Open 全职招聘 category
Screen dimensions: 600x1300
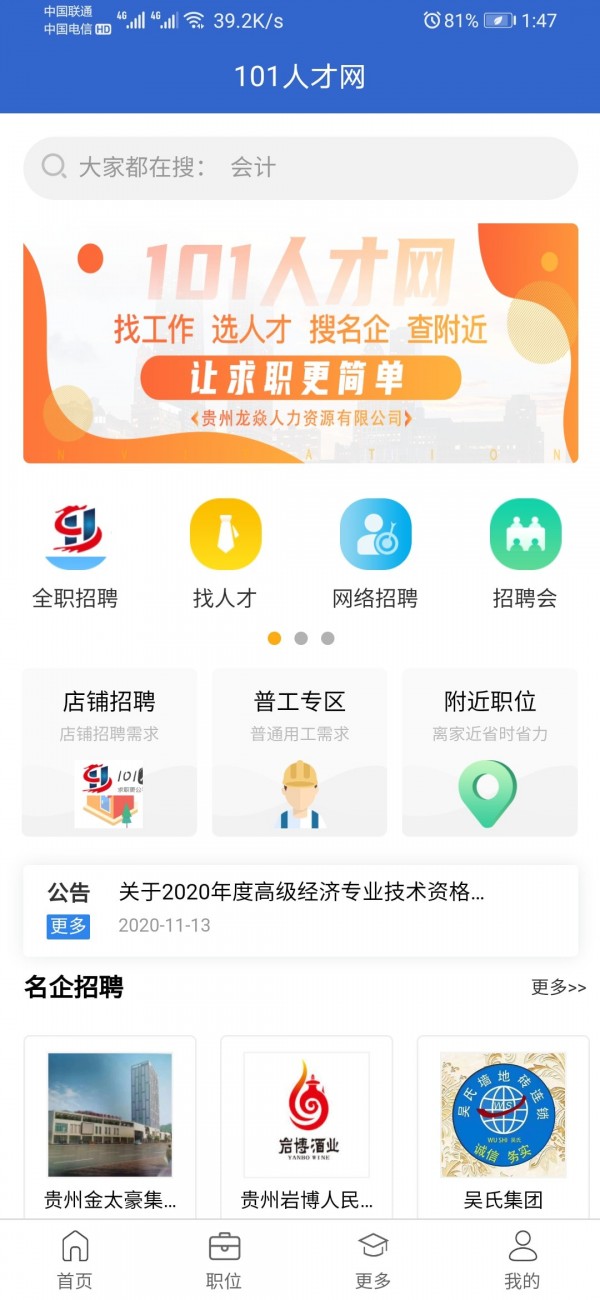pyautogui.click(x=75, y=554)
